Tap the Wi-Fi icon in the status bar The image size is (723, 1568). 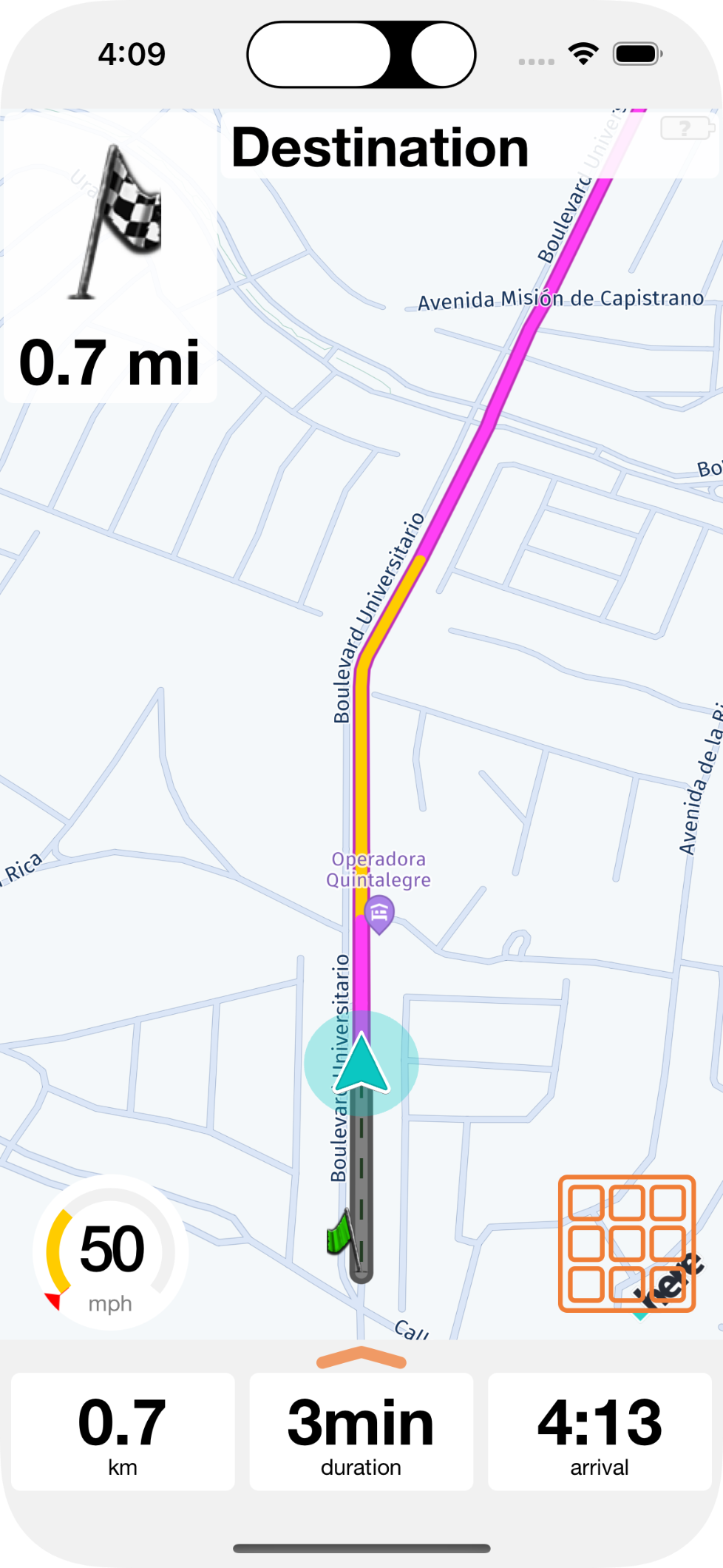pos(583,53)
